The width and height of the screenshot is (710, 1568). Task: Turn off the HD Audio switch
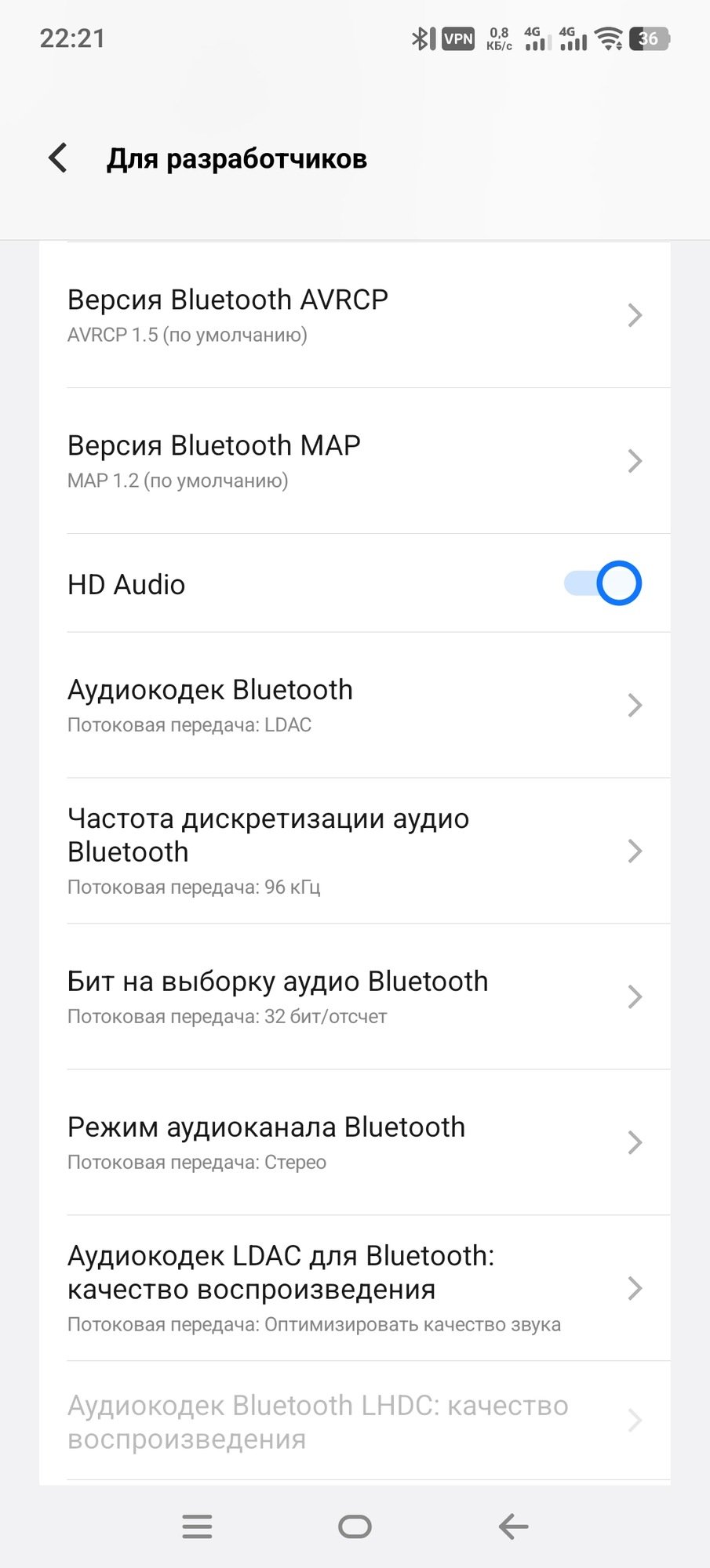click(x=603, y=583)
